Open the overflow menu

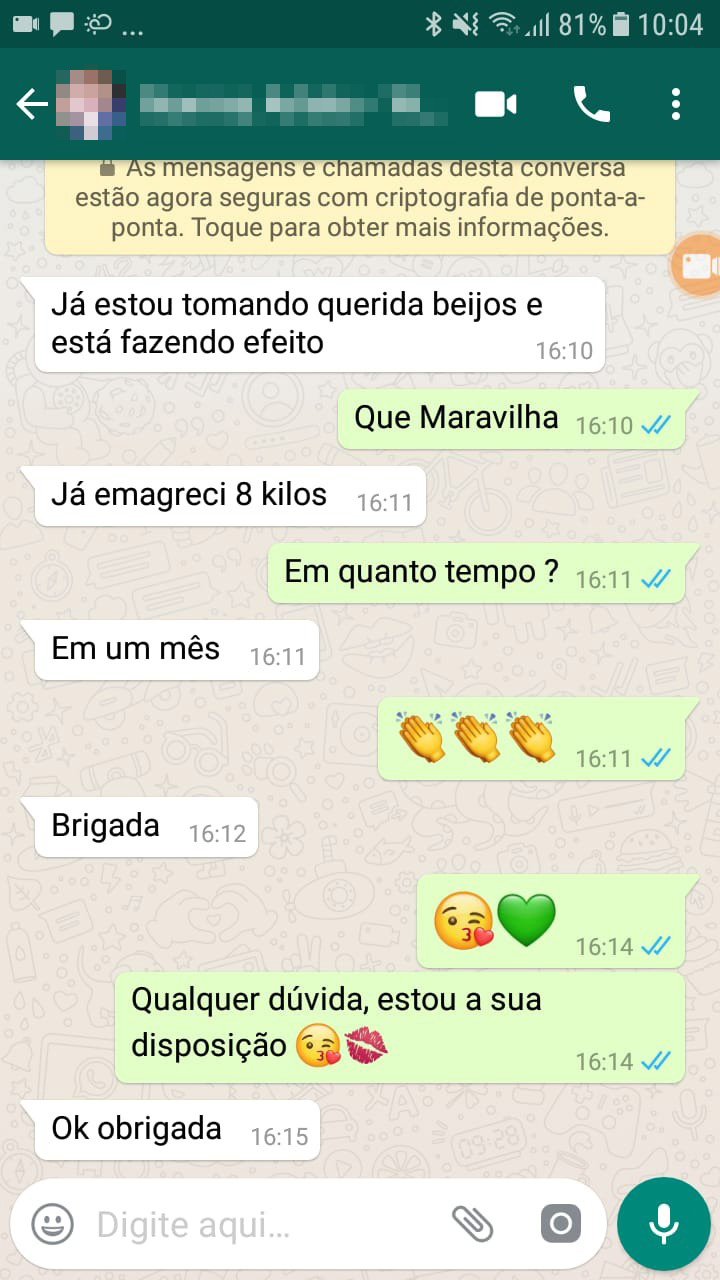[676, 104]
